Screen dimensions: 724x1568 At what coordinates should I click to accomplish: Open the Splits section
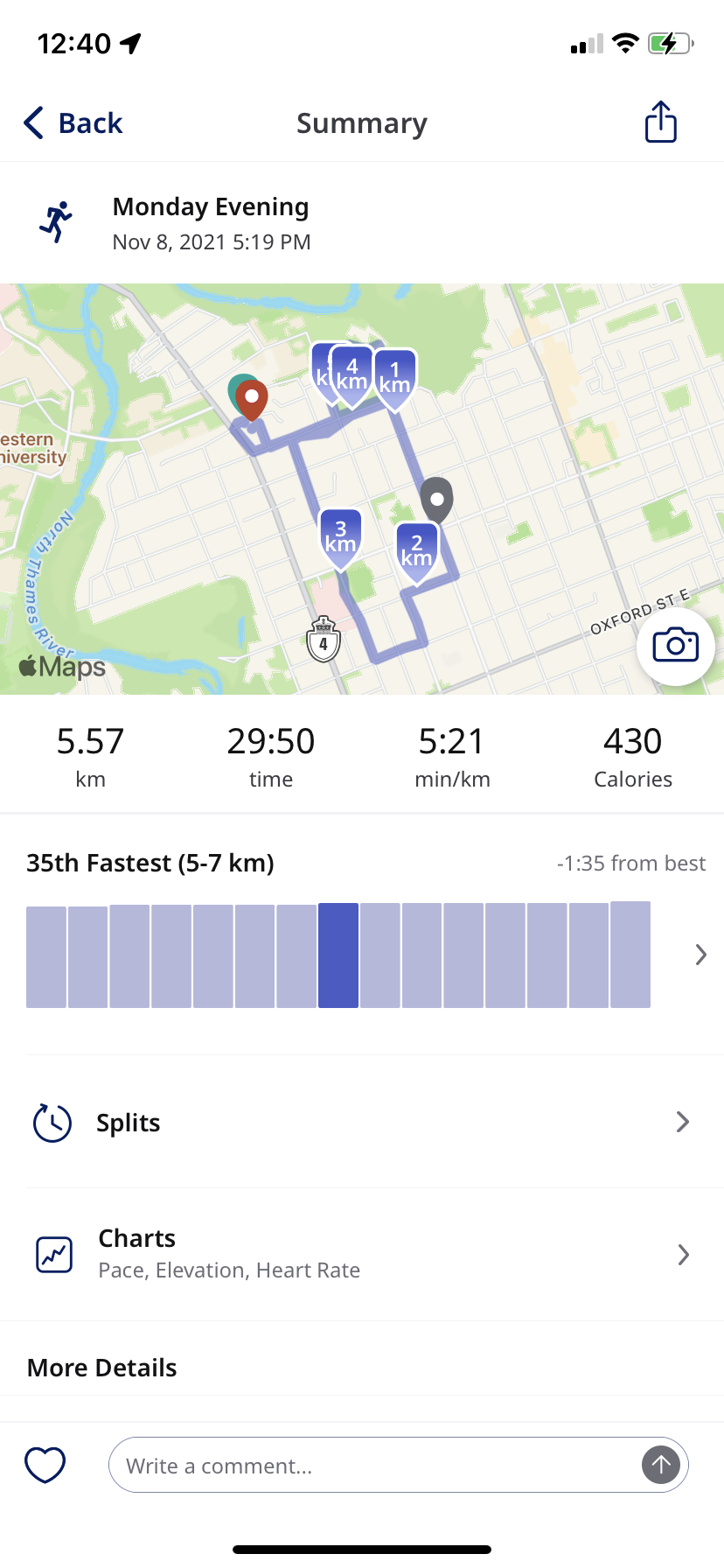362,1122
